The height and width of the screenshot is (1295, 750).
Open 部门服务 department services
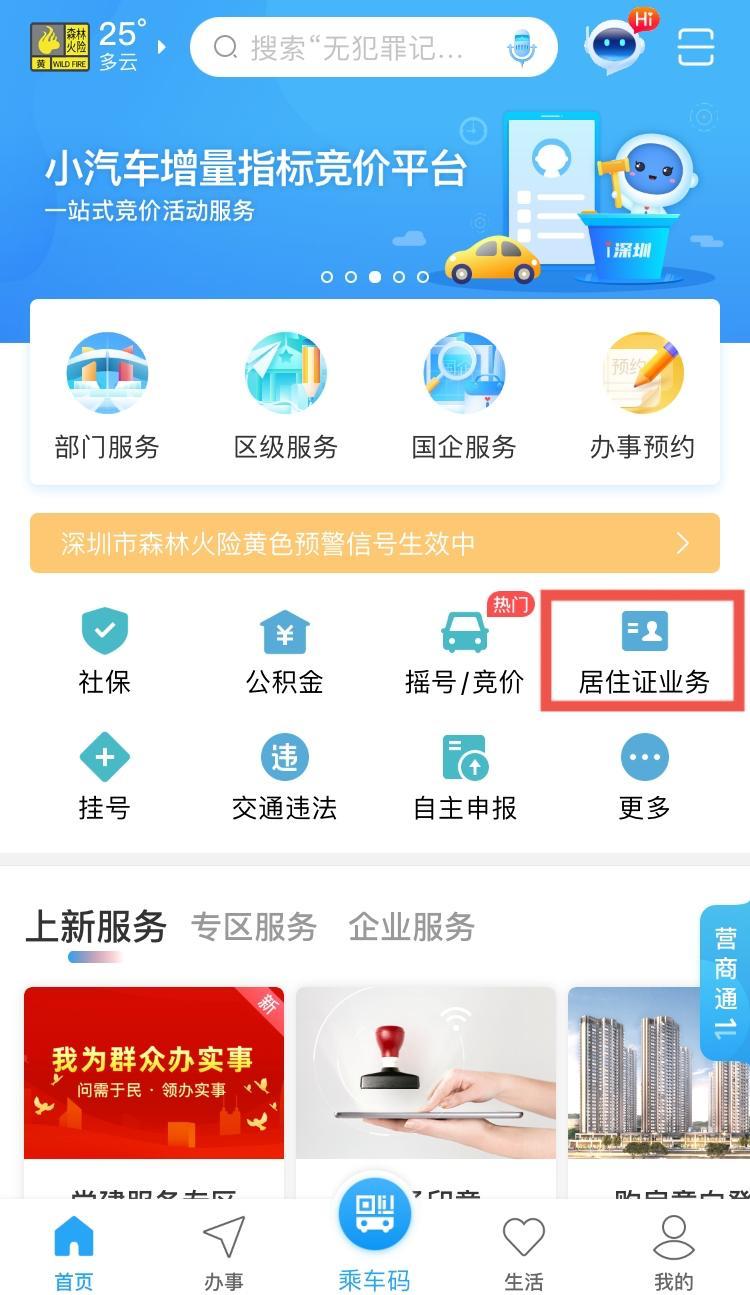coord(107,397)
